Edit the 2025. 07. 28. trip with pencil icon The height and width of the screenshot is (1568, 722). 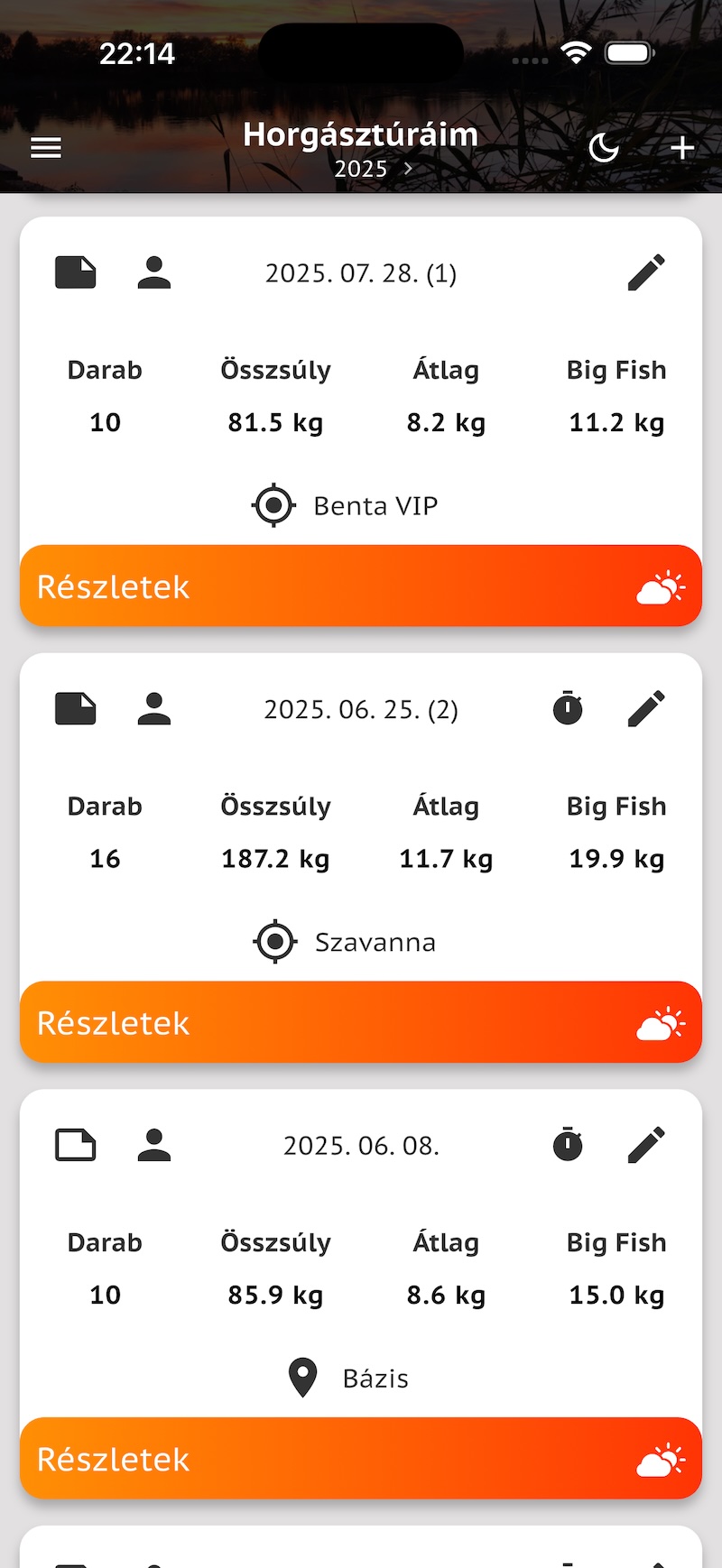click(x=646, y=272)
